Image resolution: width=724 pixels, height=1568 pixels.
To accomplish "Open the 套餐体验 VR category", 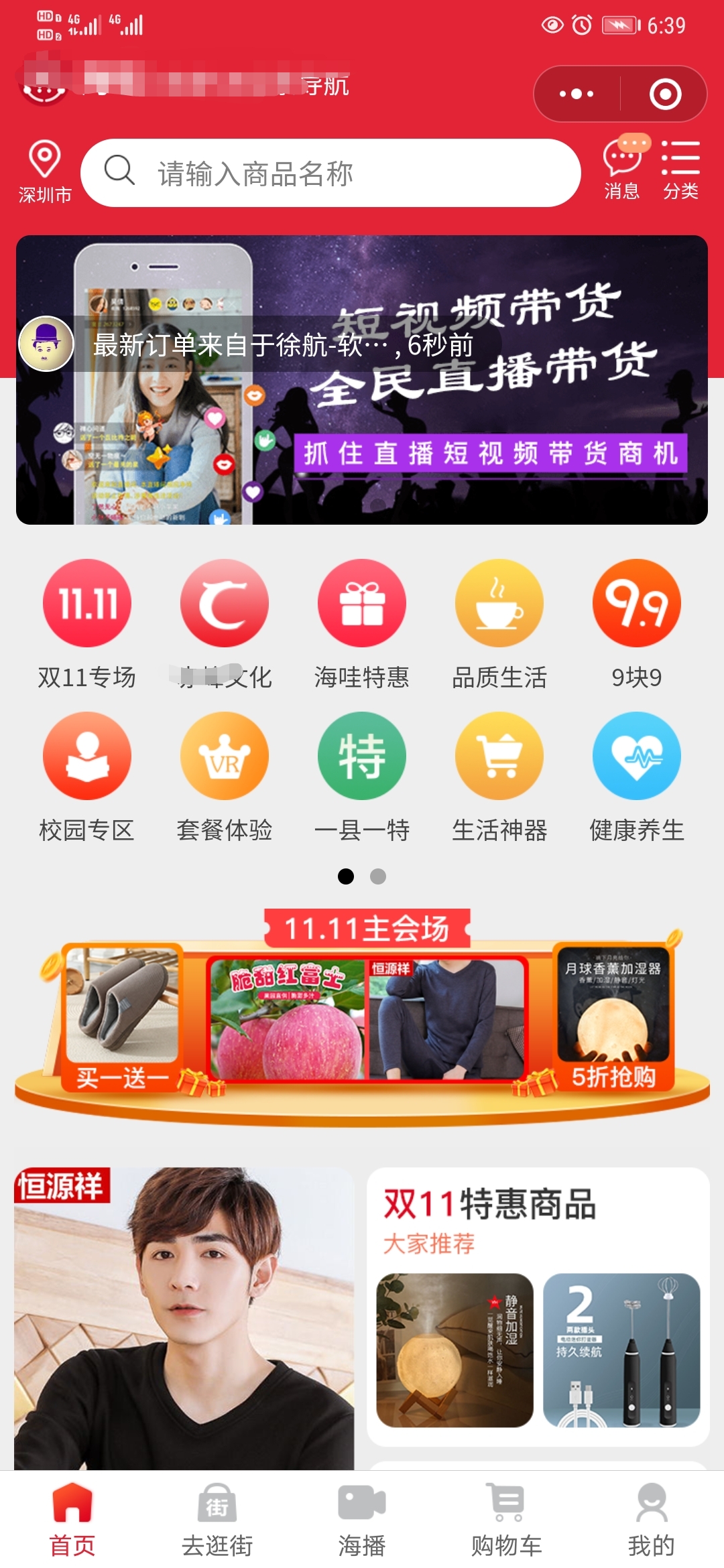I will 225,776.
